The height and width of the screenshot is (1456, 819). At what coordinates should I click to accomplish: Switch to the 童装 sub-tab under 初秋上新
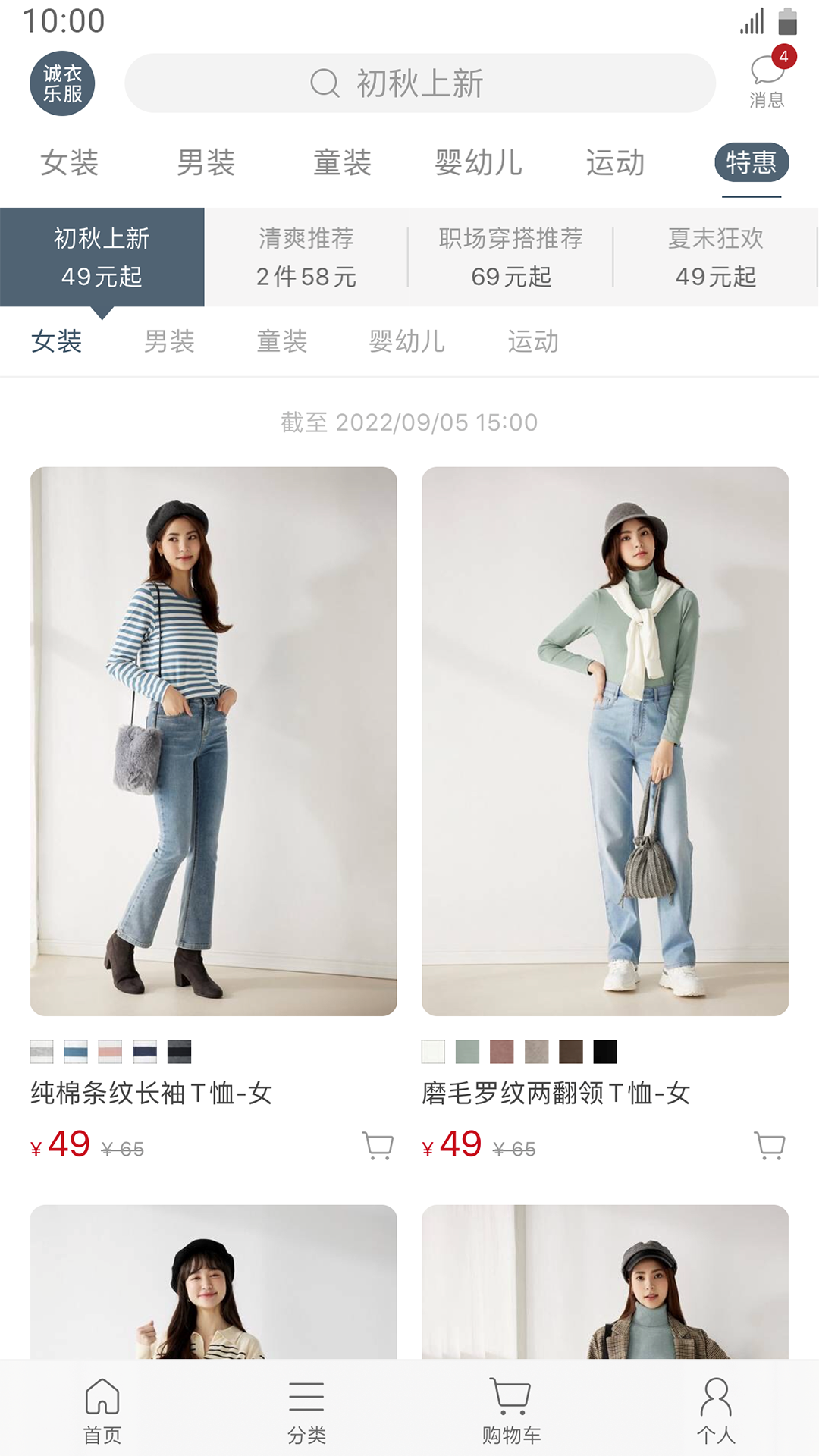tap(281, 342)
